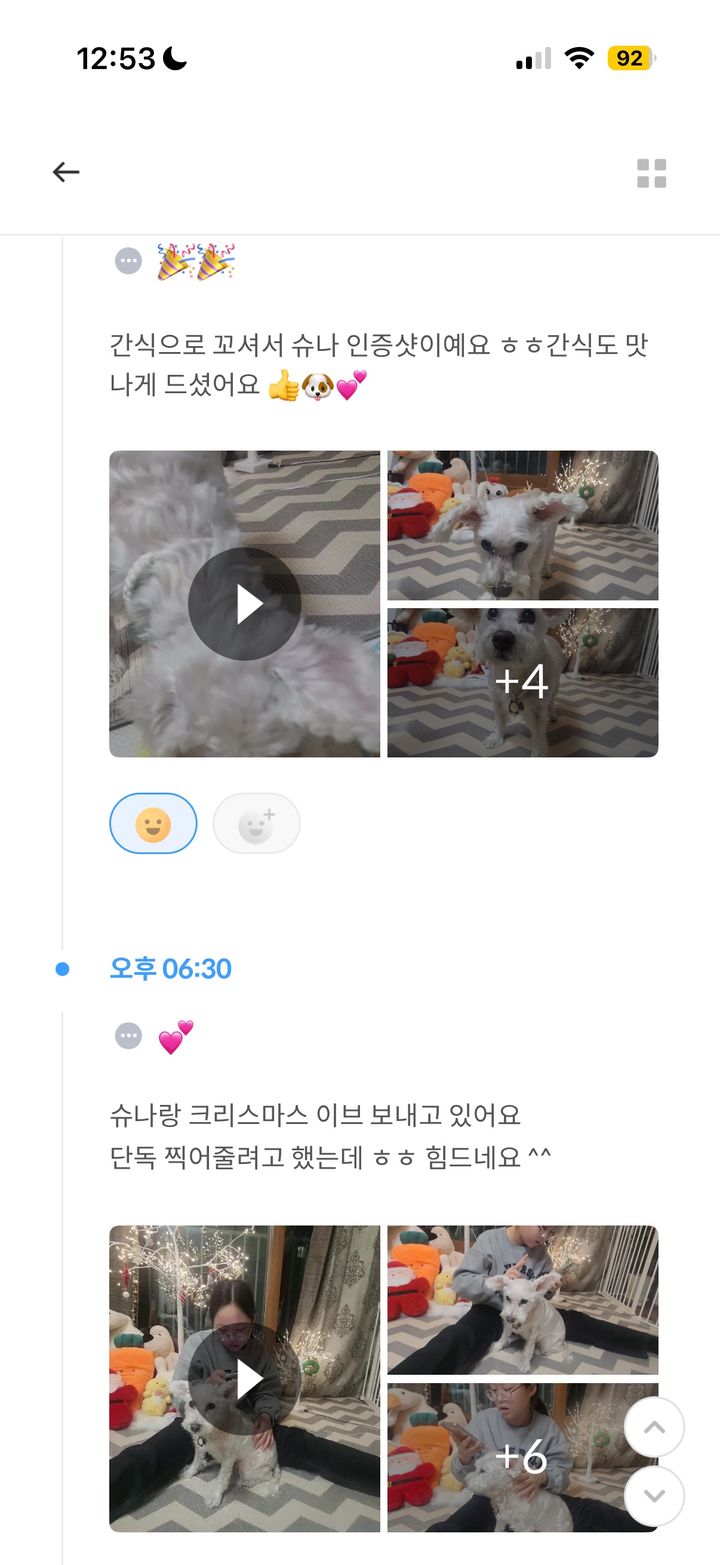Screen dimensions: 720x1565
Task: Open the +4 more photos tile
Action: pos(522,682)
